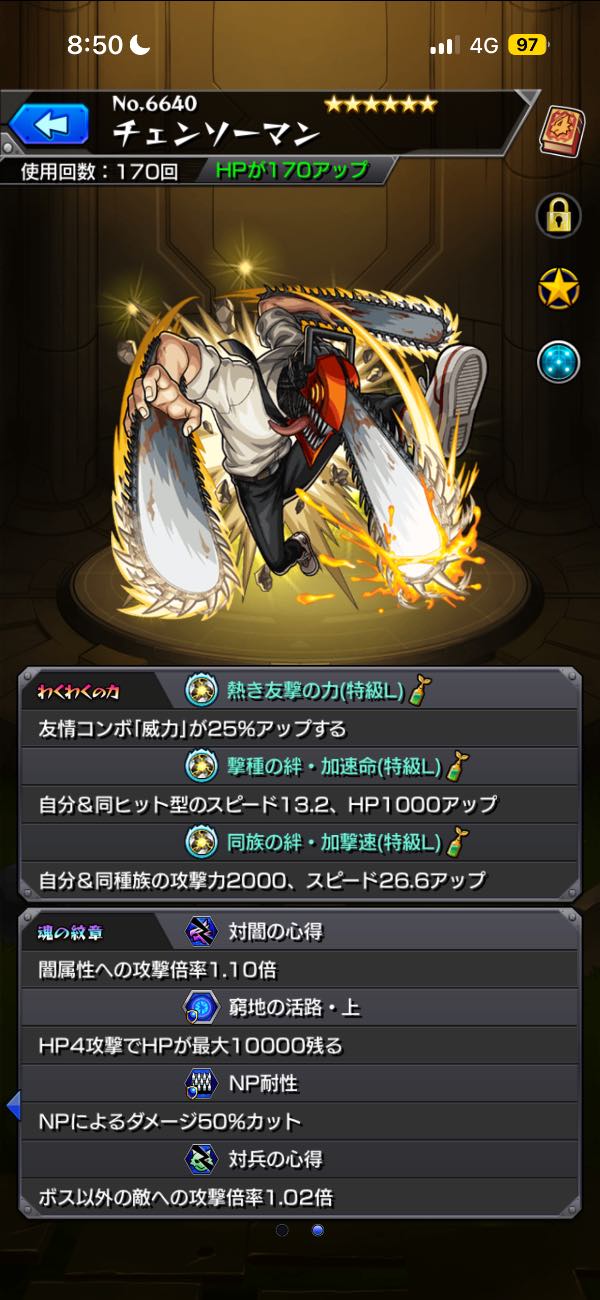Switch to the first page indicator dot
The width and height of the screenshot is (600, 1300).
pos(283,1229)
